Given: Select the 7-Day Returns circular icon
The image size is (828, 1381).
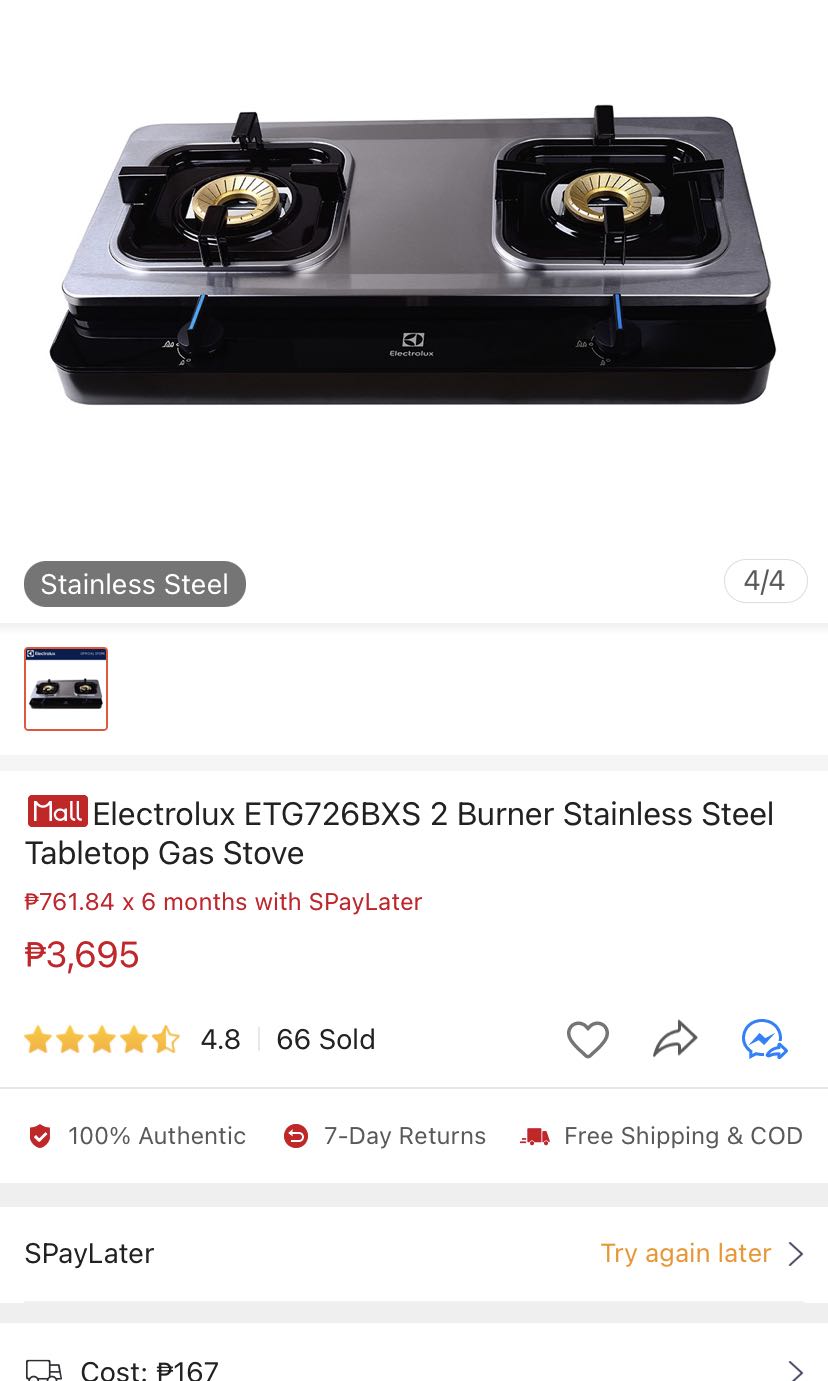Looking at the screenshot, I should [x=296, y=1136].
